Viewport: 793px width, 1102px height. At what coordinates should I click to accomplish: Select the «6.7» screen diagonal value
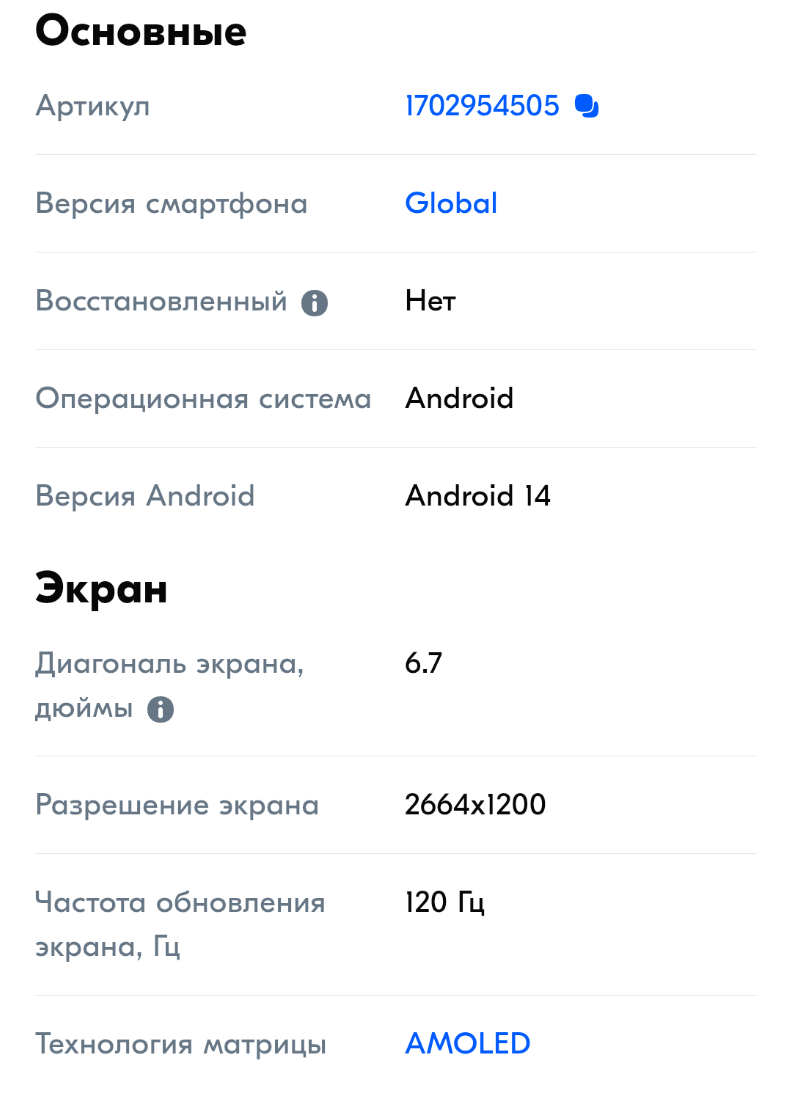tap(422, 662)
